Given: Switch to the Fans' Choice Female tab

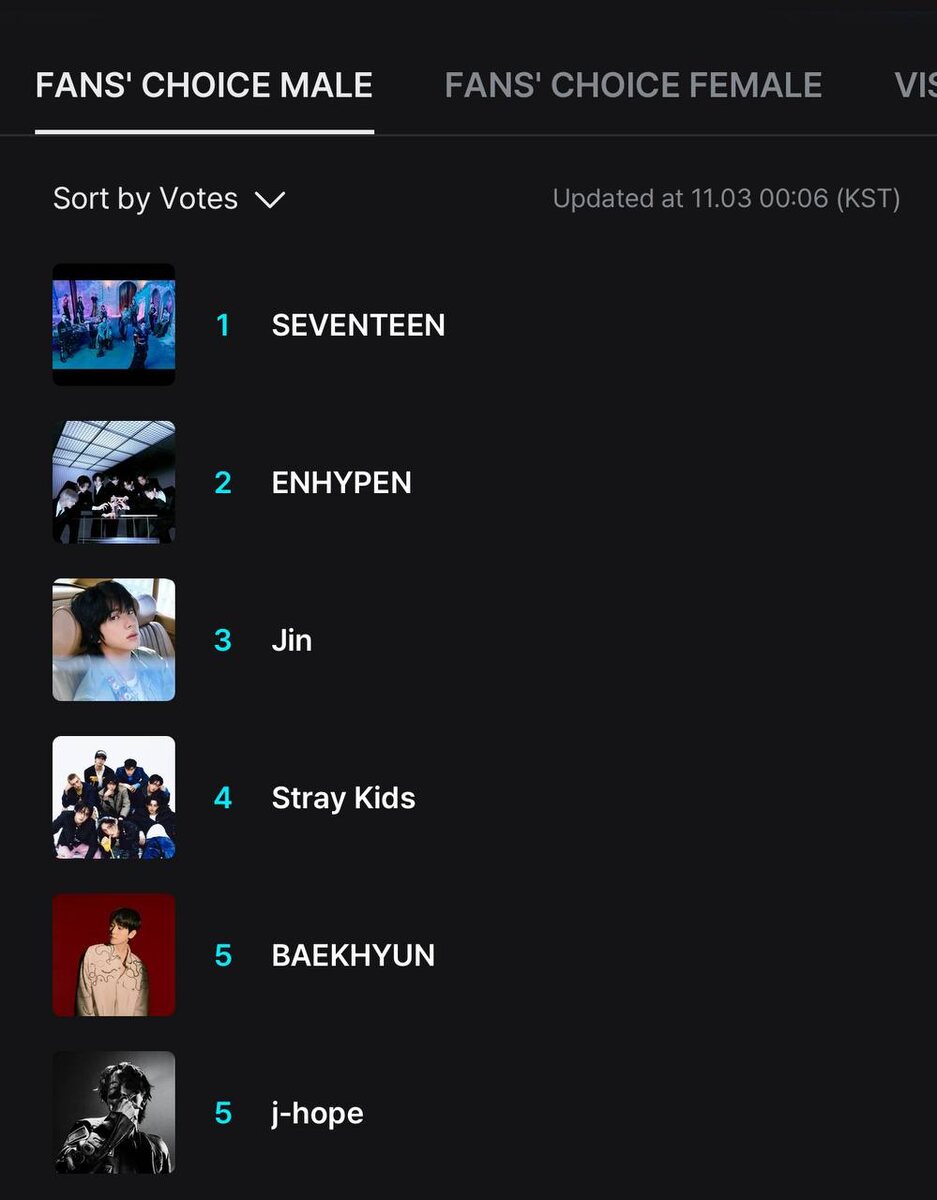Looking at the screenshot, I should coord(633,86).
